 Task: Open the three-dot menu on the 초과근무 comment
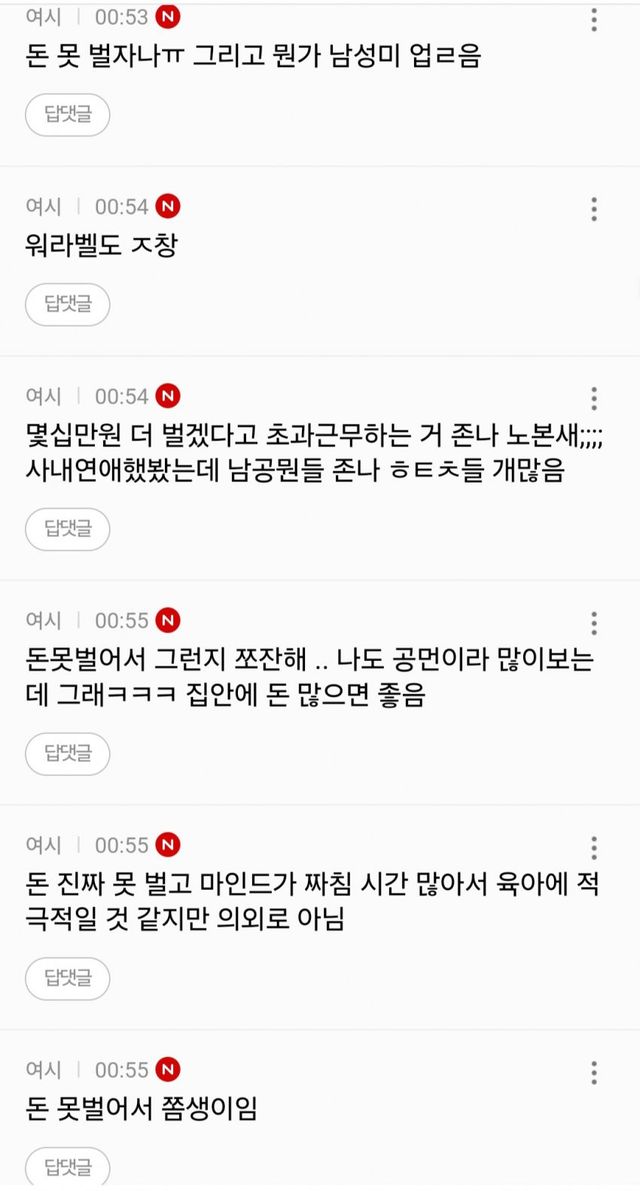point(594,397)
